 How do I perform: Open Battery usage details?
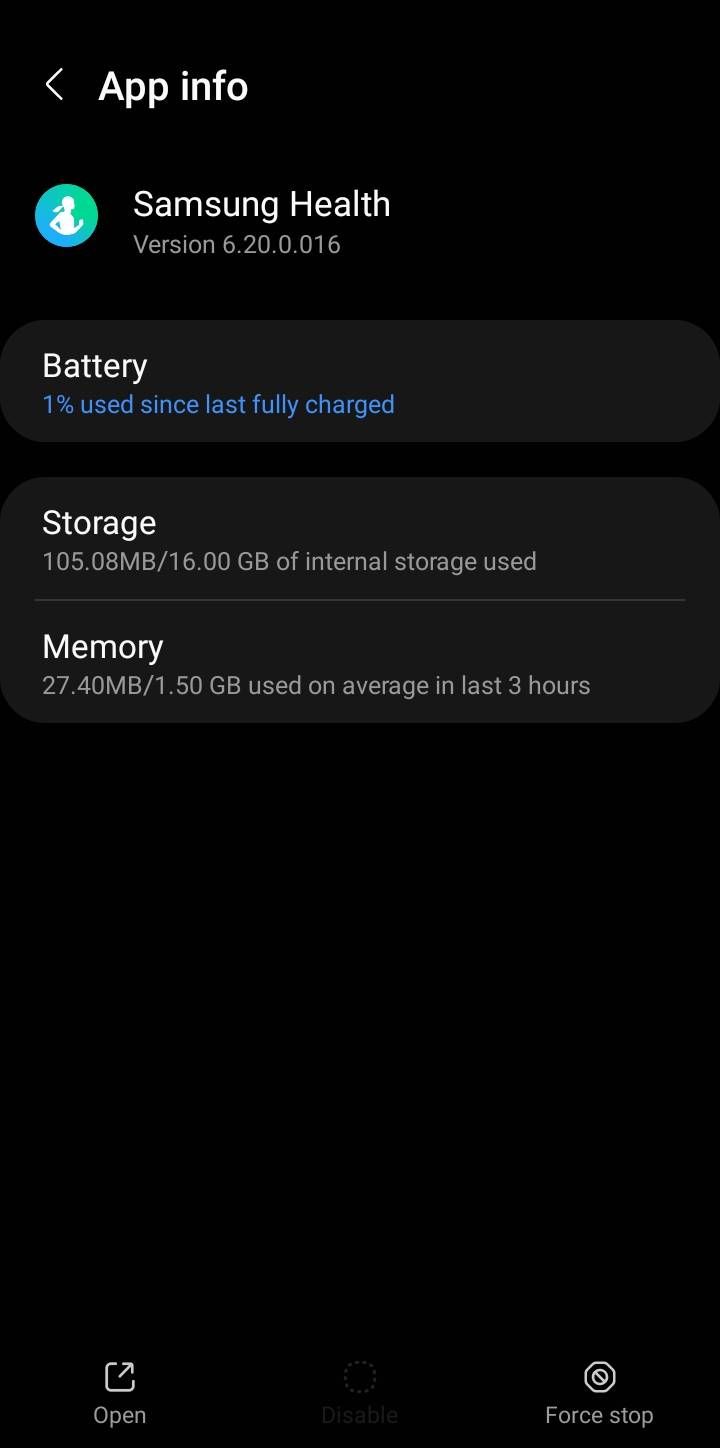click(x=360, y=382)
